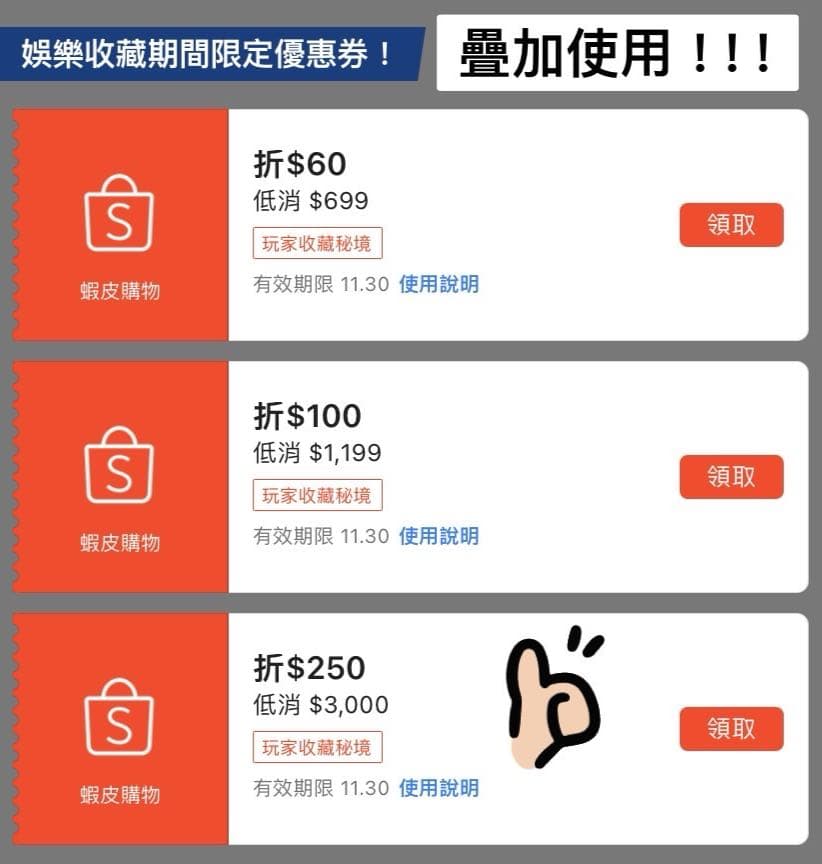This screenshot has height=864, width=822.
Task: Claim the $3,000 minimum spend coupon via 領取
Action: 731,729
